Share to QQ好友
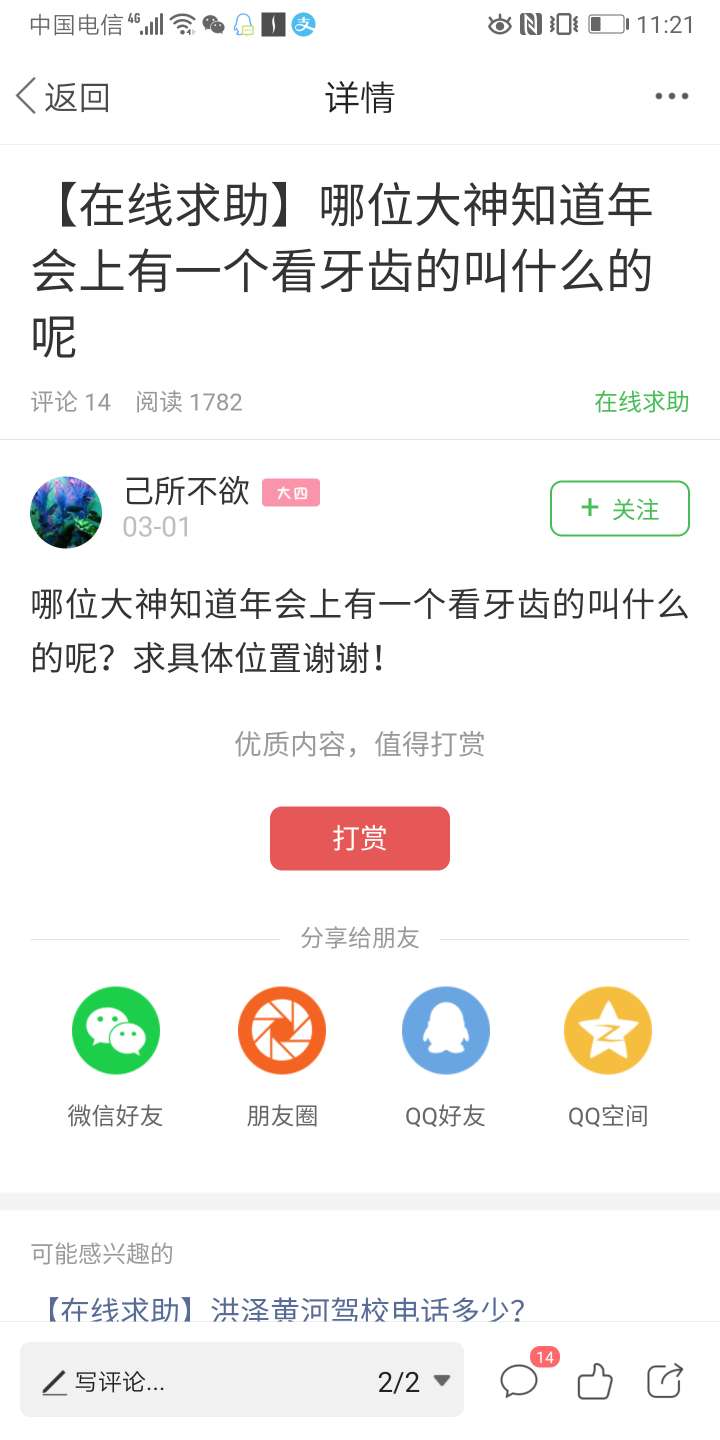The width and height of the screenshot is (720, 1440). tap(445, 1057)
